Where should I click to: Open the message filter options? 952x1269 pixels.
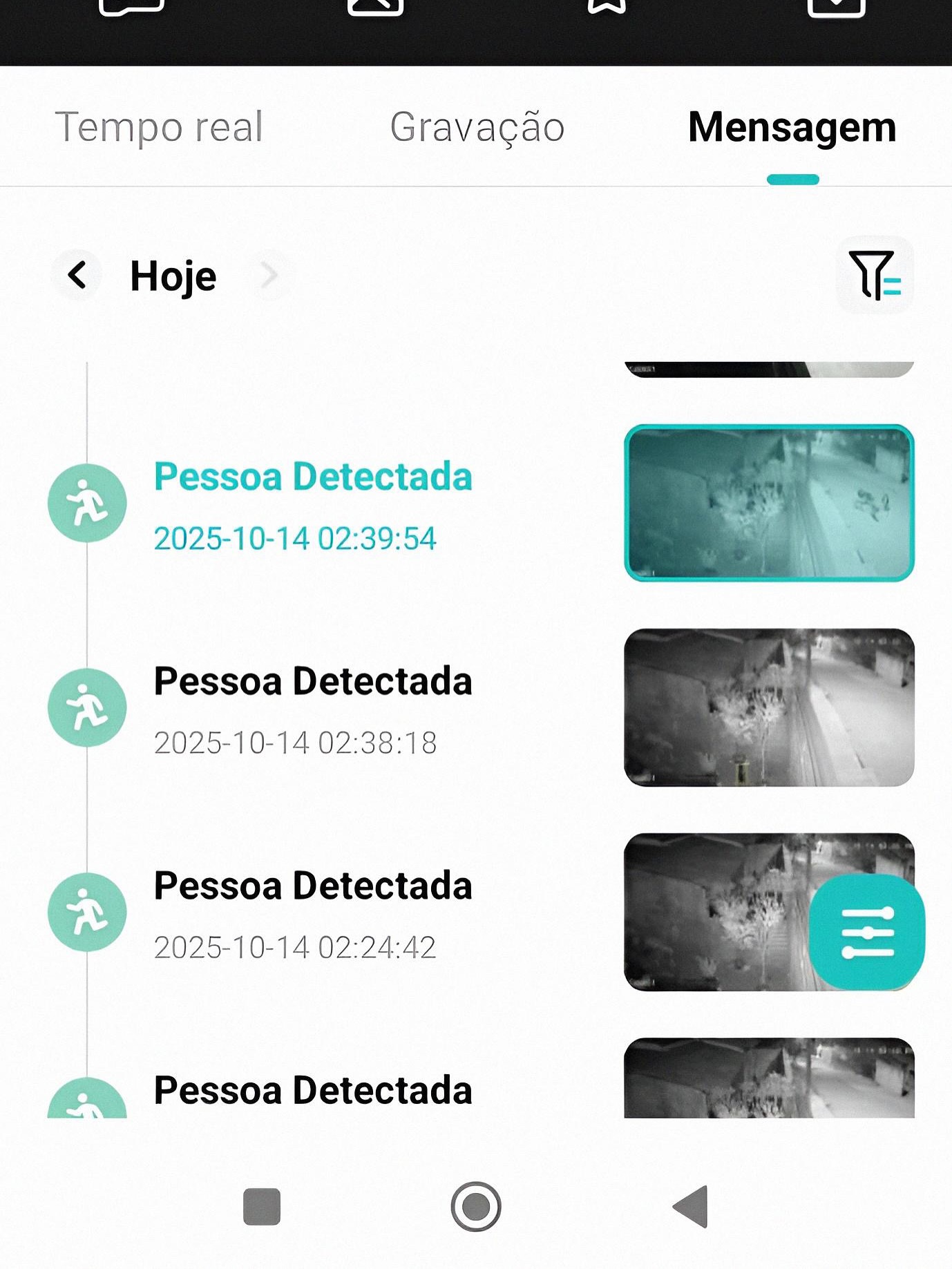874,275
